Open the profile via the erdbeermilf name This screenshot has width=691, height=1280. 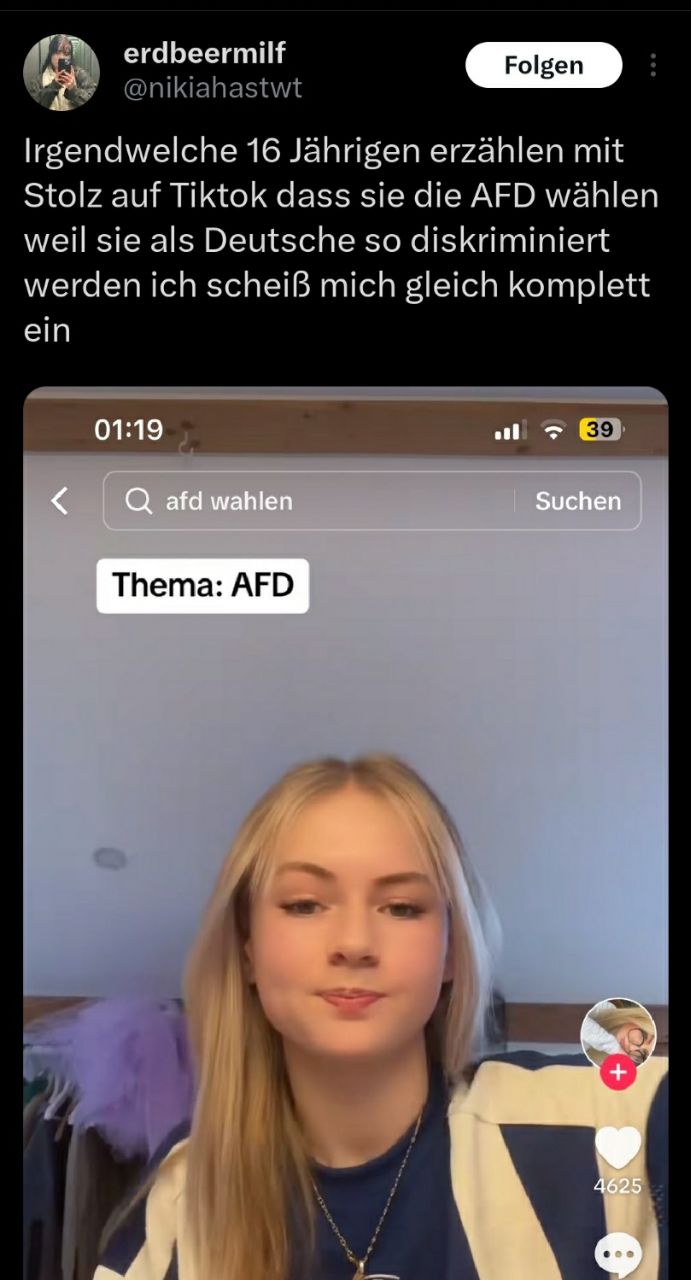(204, 54)
